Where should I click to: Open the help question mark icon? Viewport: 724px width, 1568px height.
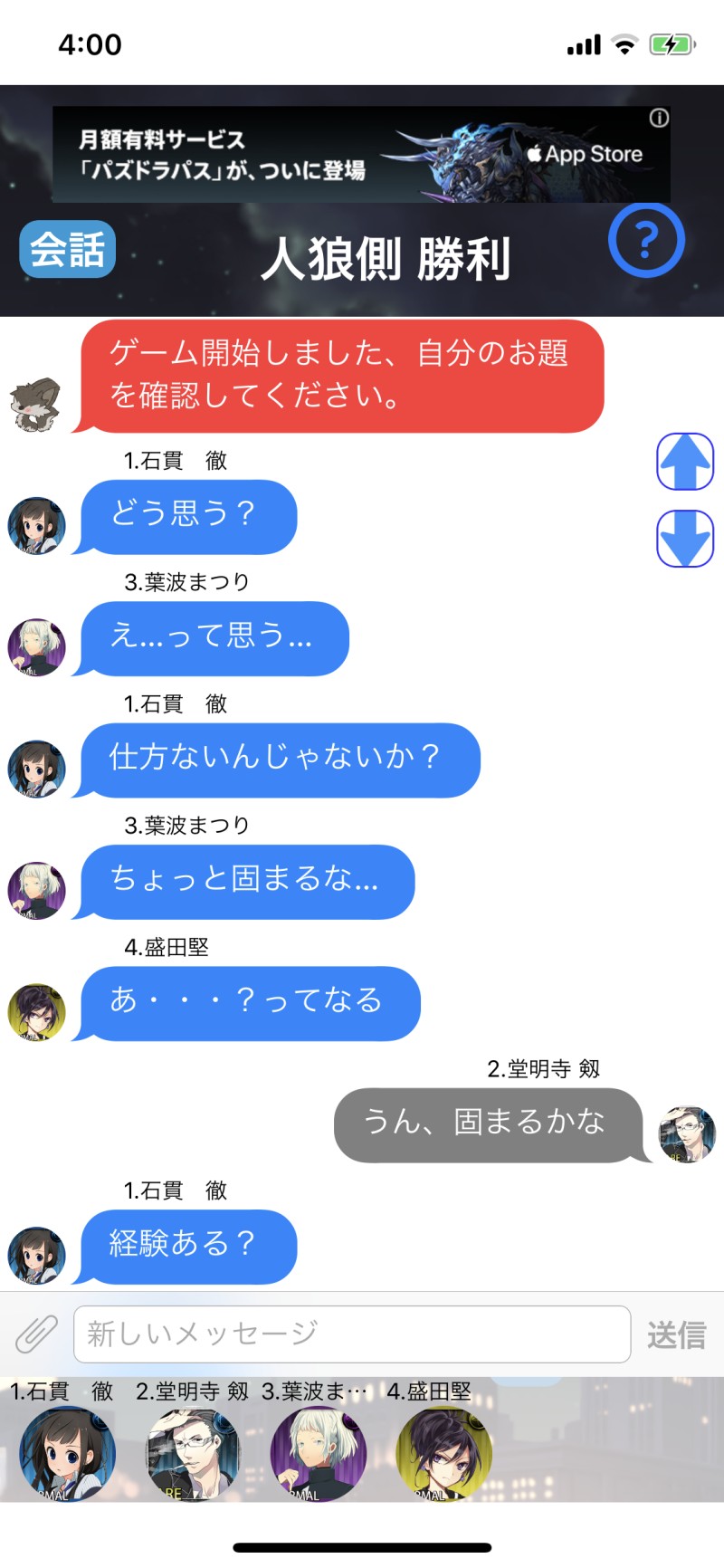(646, 241)
